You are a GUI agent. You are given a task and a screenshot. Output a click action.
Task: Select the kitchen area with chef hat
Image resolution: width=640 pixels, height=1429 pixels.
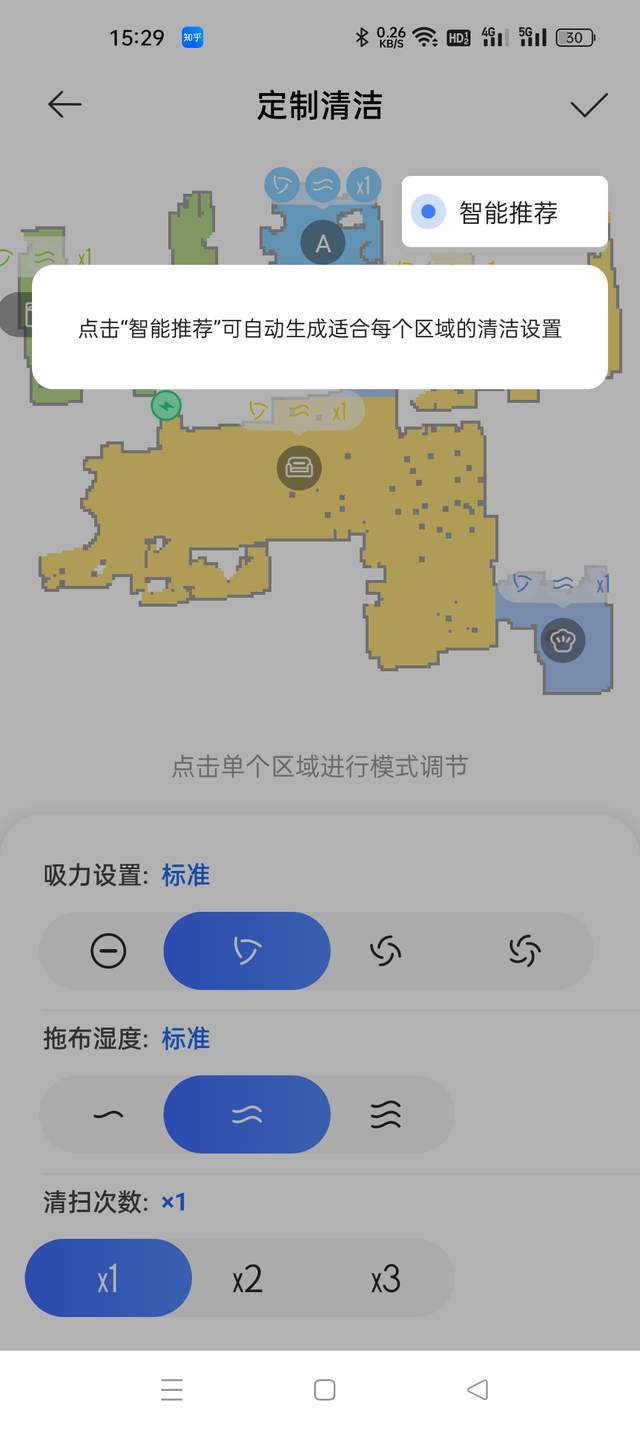tap(562, 639)
